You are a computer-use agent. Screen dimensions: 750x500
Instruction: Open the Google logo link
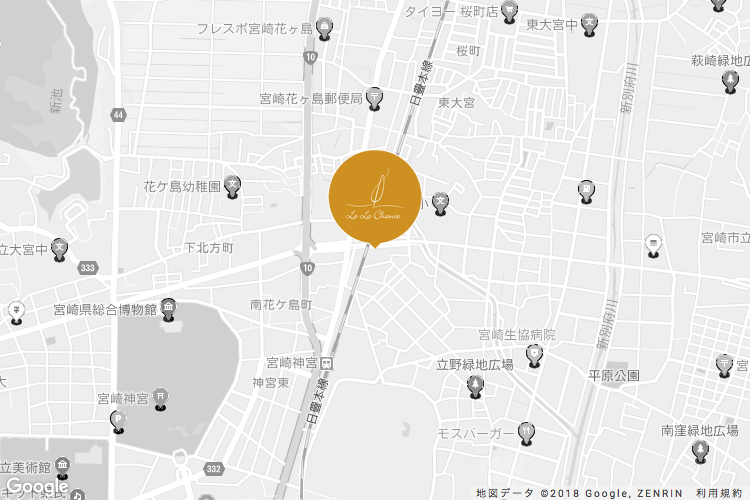pos(36,487)
